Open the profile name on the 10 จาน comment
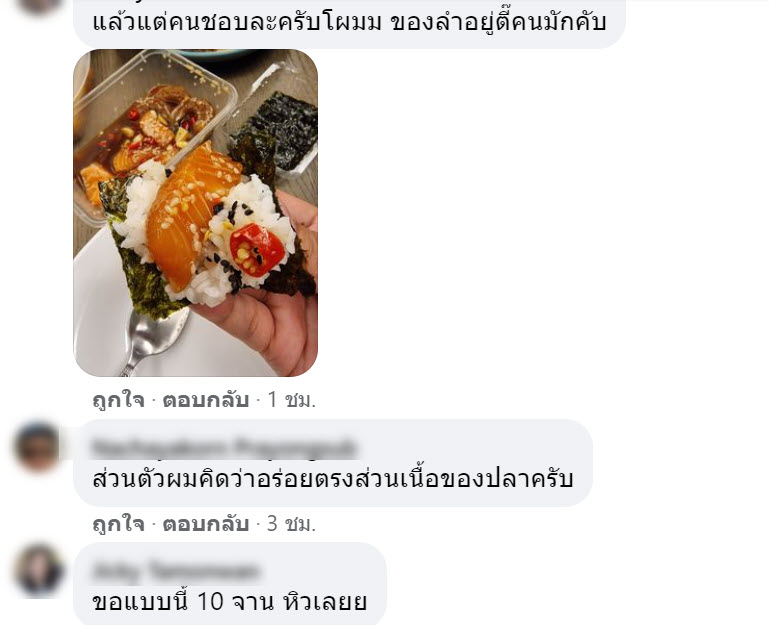769x625 pixels. 175,571
